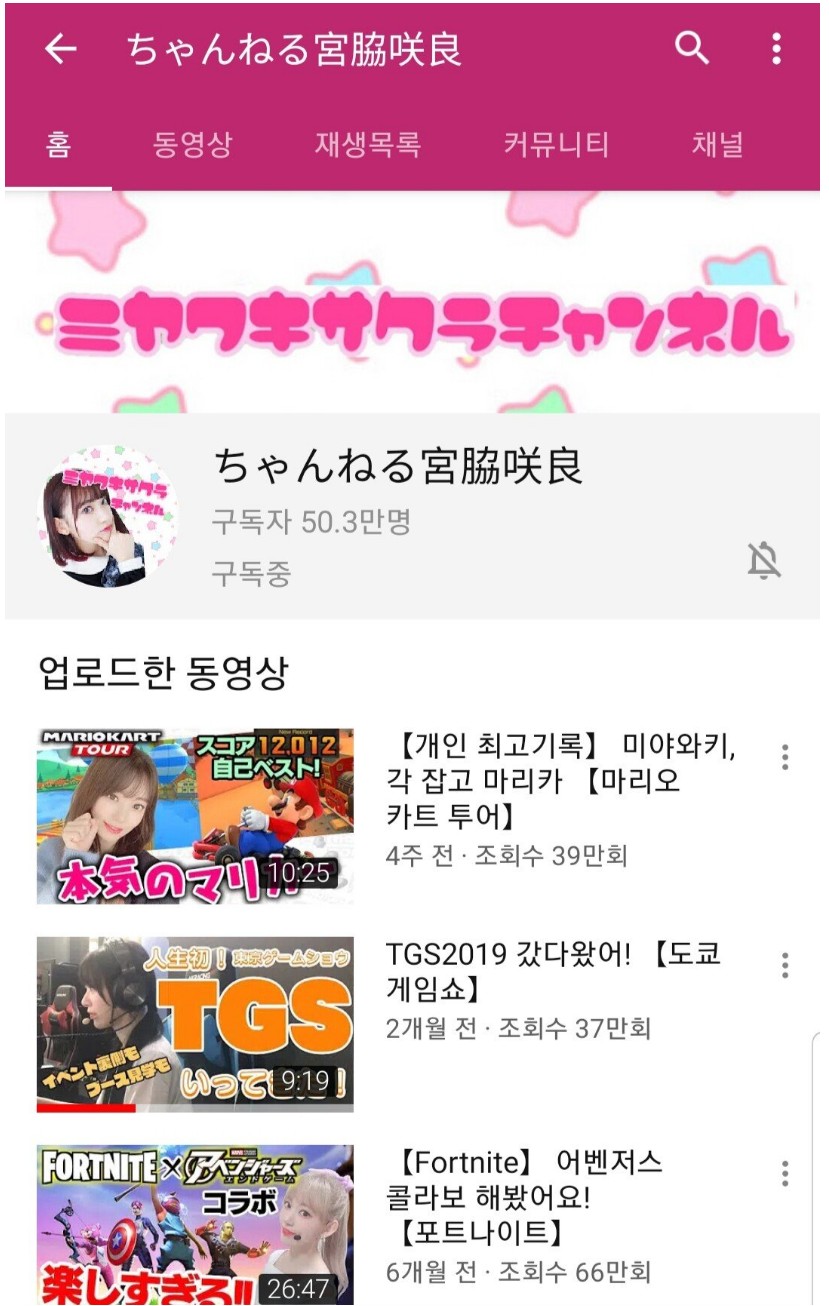Tap the 구독중 subscription button

(251, 574)
